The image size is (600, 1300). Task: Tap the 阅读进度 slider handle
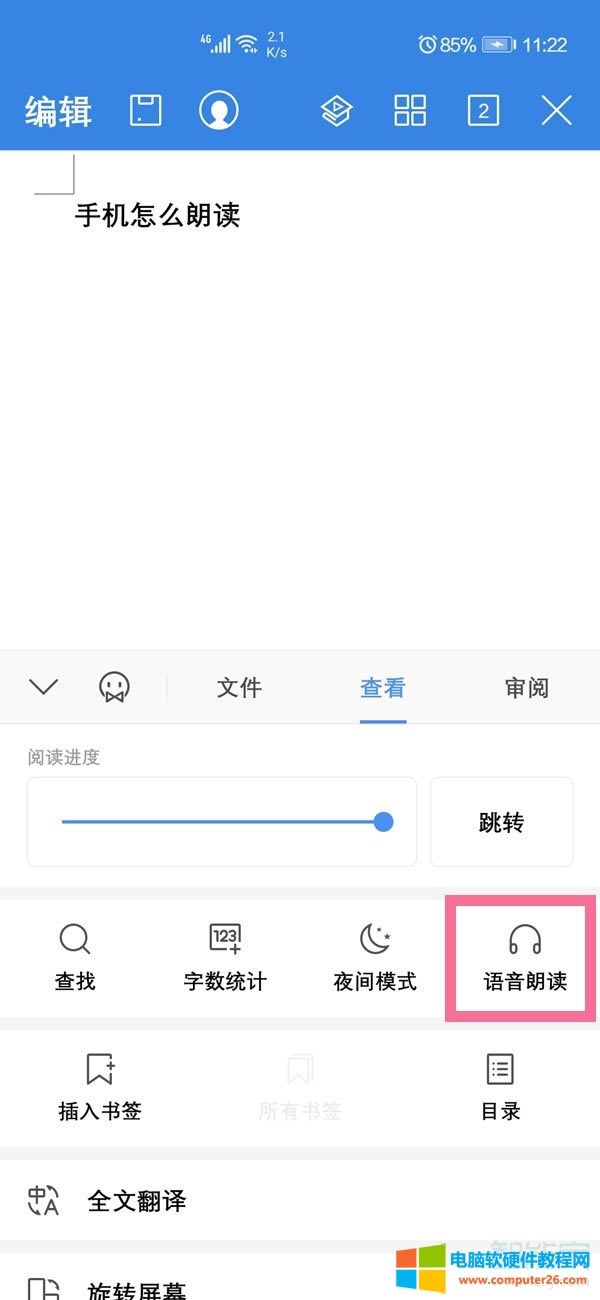(383, 822)
